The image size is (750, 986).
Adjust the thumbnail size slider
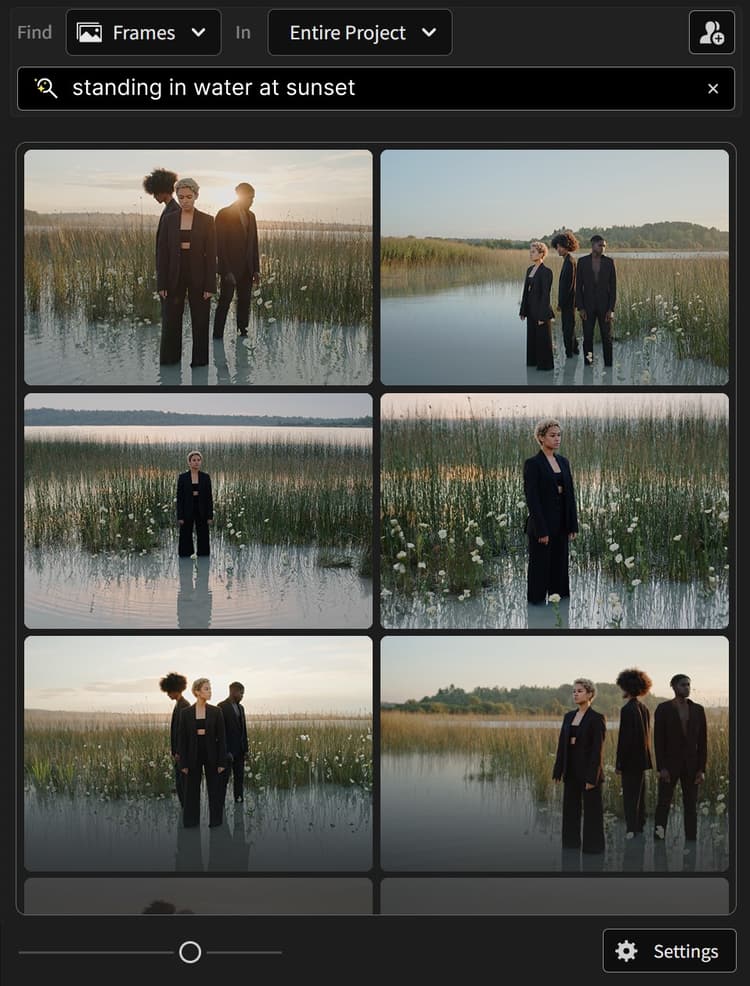[190, 952]
